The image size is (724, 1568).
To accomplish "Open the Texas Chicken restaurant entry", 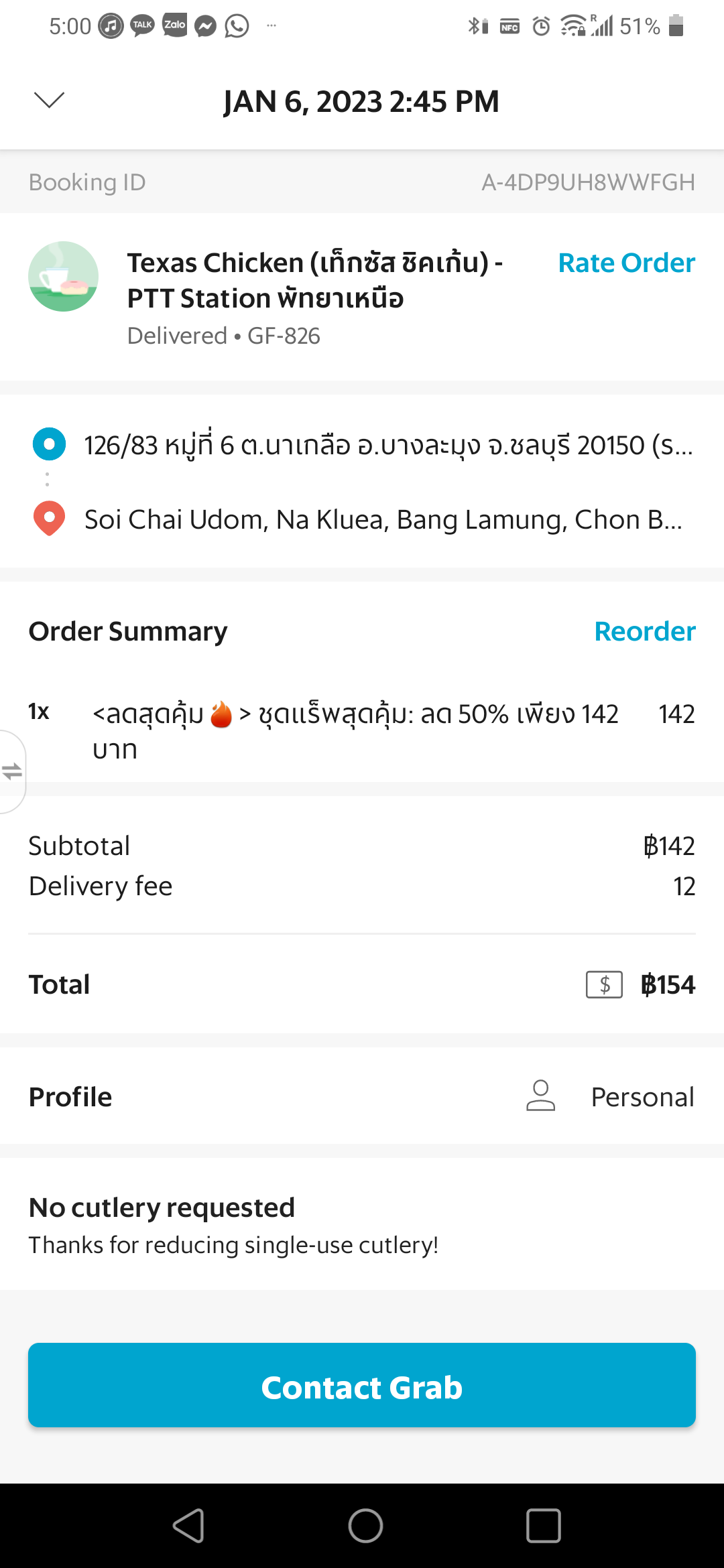I will pos(315,280).
